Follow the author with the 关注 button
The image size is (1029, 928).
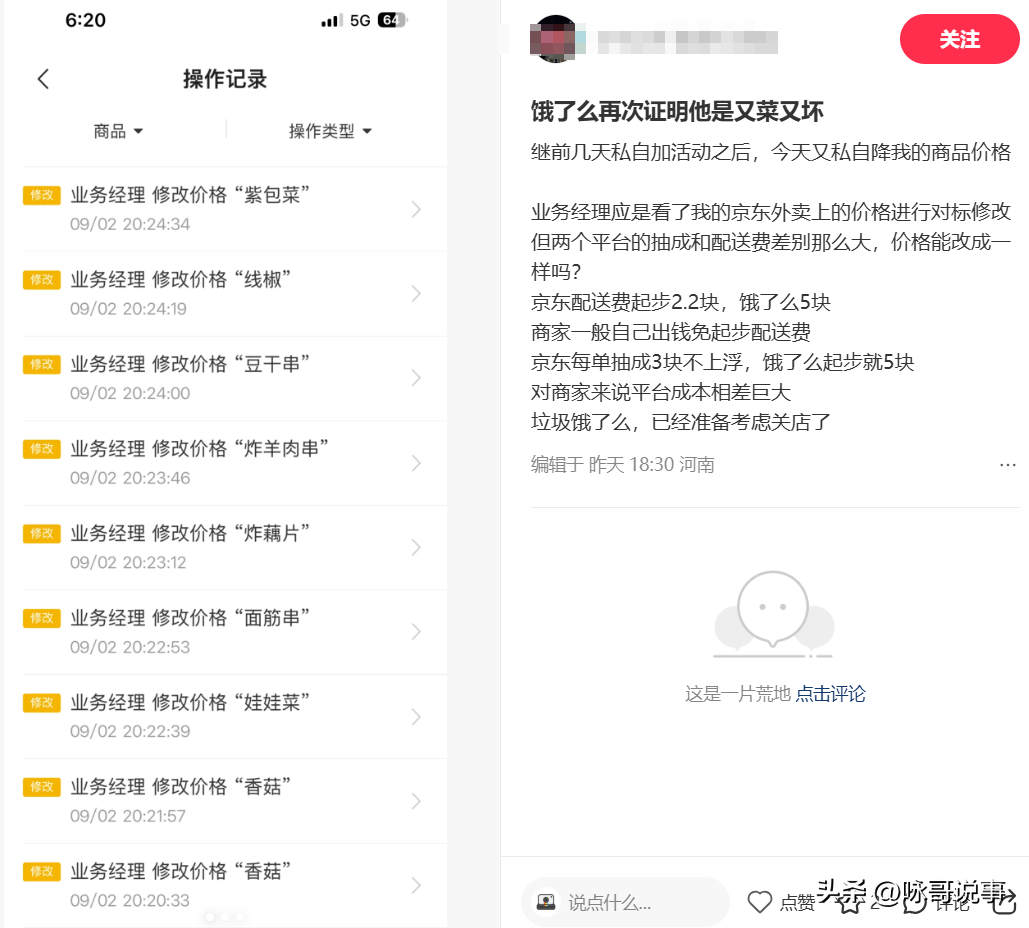click(x=959, y=40)
